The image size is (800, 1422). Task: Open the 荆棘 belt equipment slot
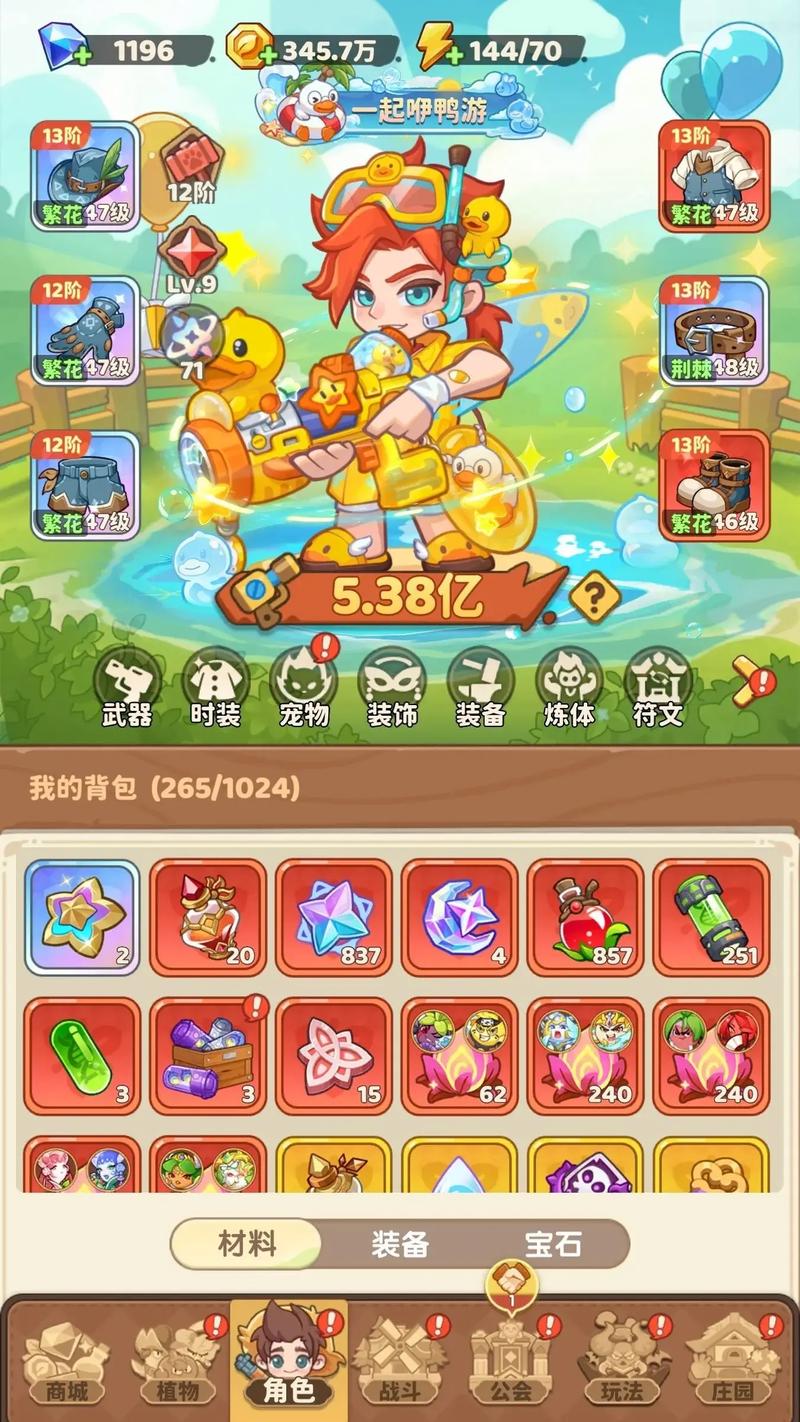714,331
